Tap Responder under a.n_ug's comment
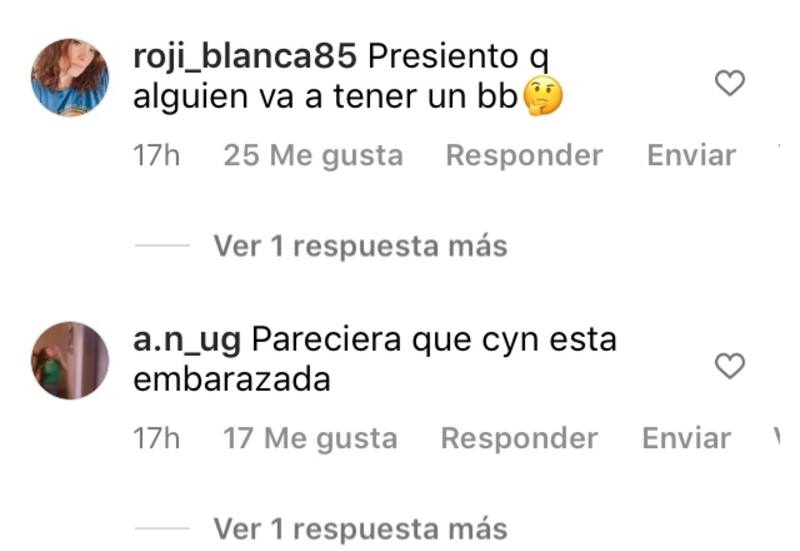 (519, 439)
